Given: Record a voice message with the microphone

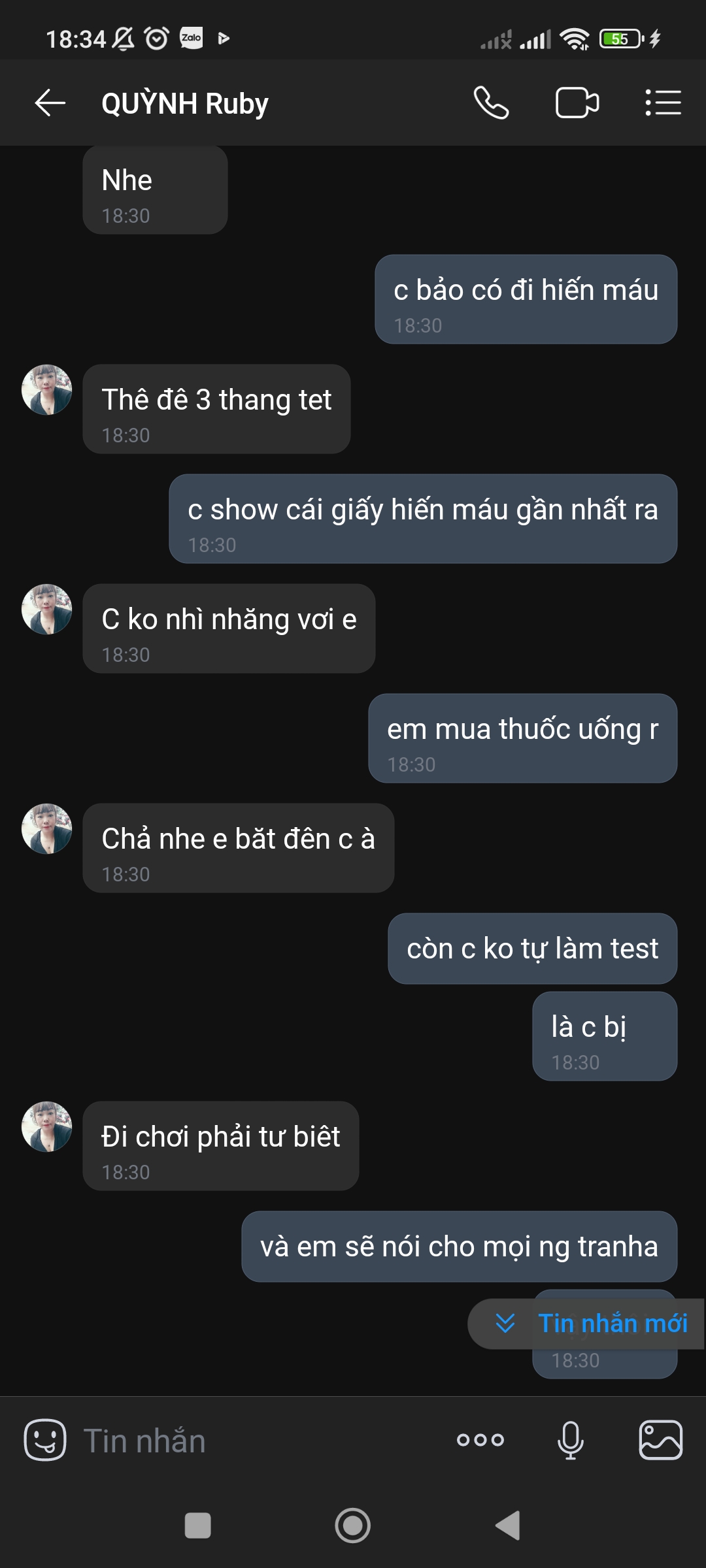Looking at the screenshot, I should 570,1440.
